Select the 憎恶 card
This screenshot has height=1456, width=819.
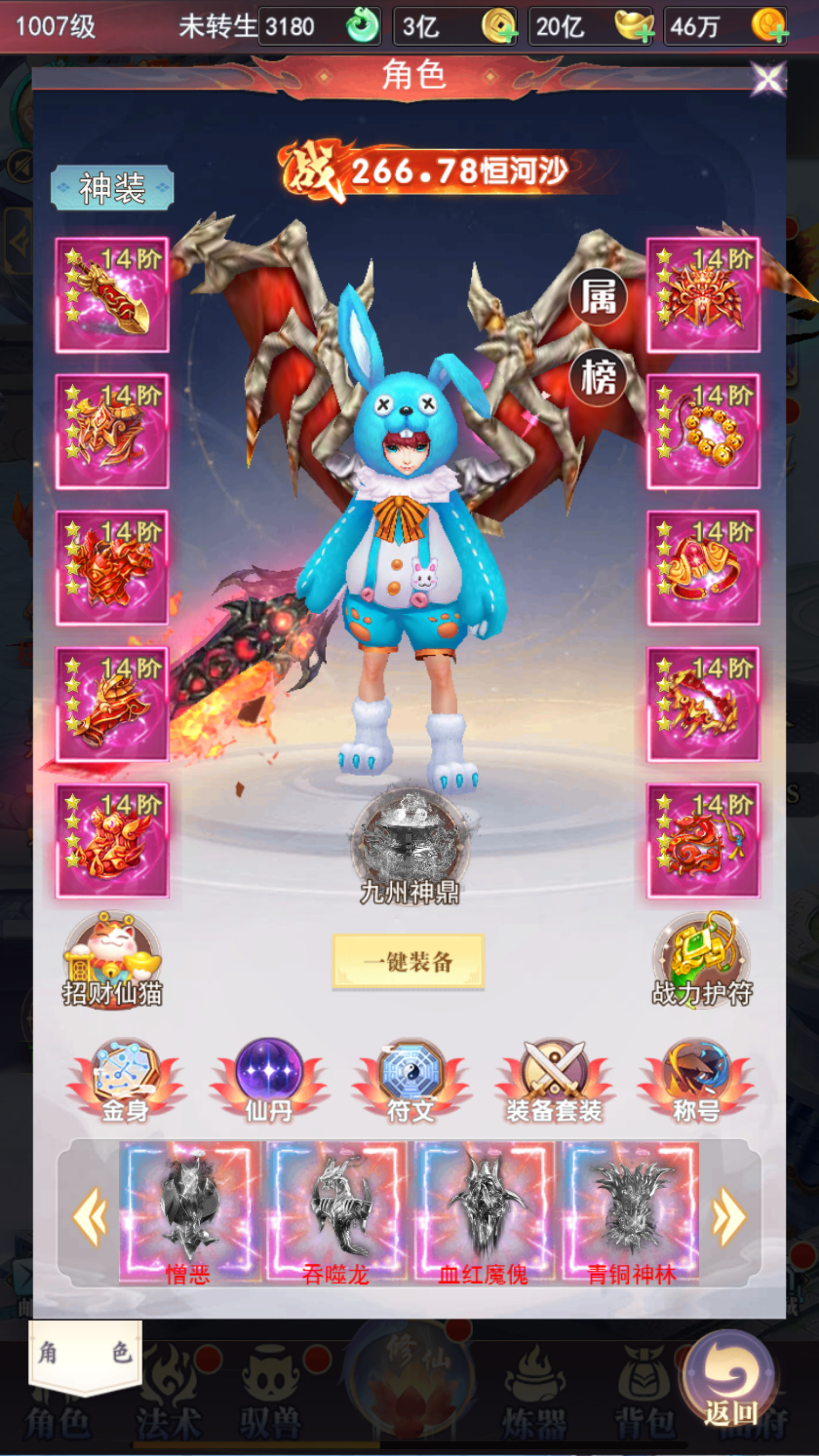[189, 1213]
